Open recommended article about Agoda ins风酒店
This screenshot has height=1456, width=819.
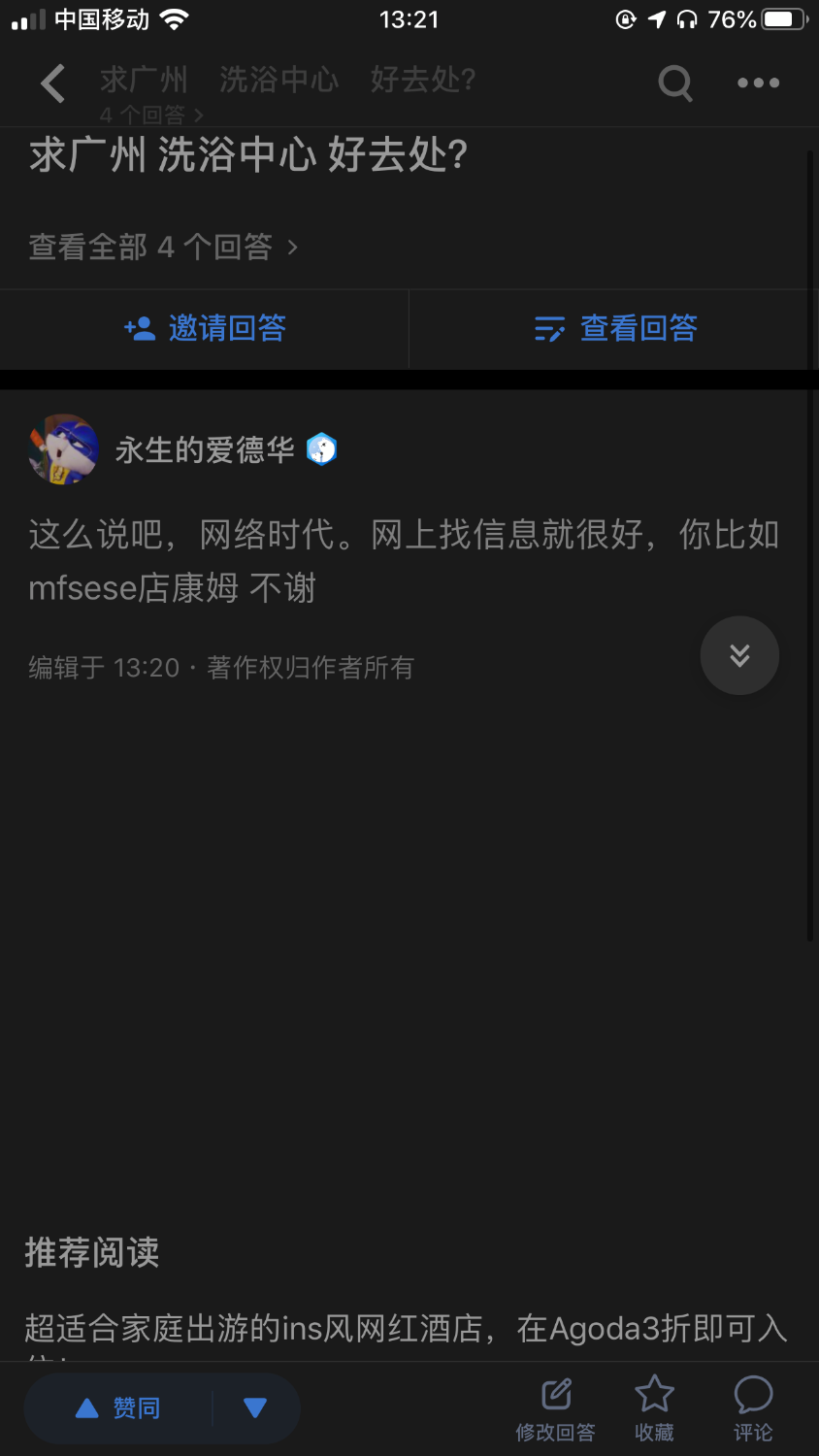coord(406,1328)
